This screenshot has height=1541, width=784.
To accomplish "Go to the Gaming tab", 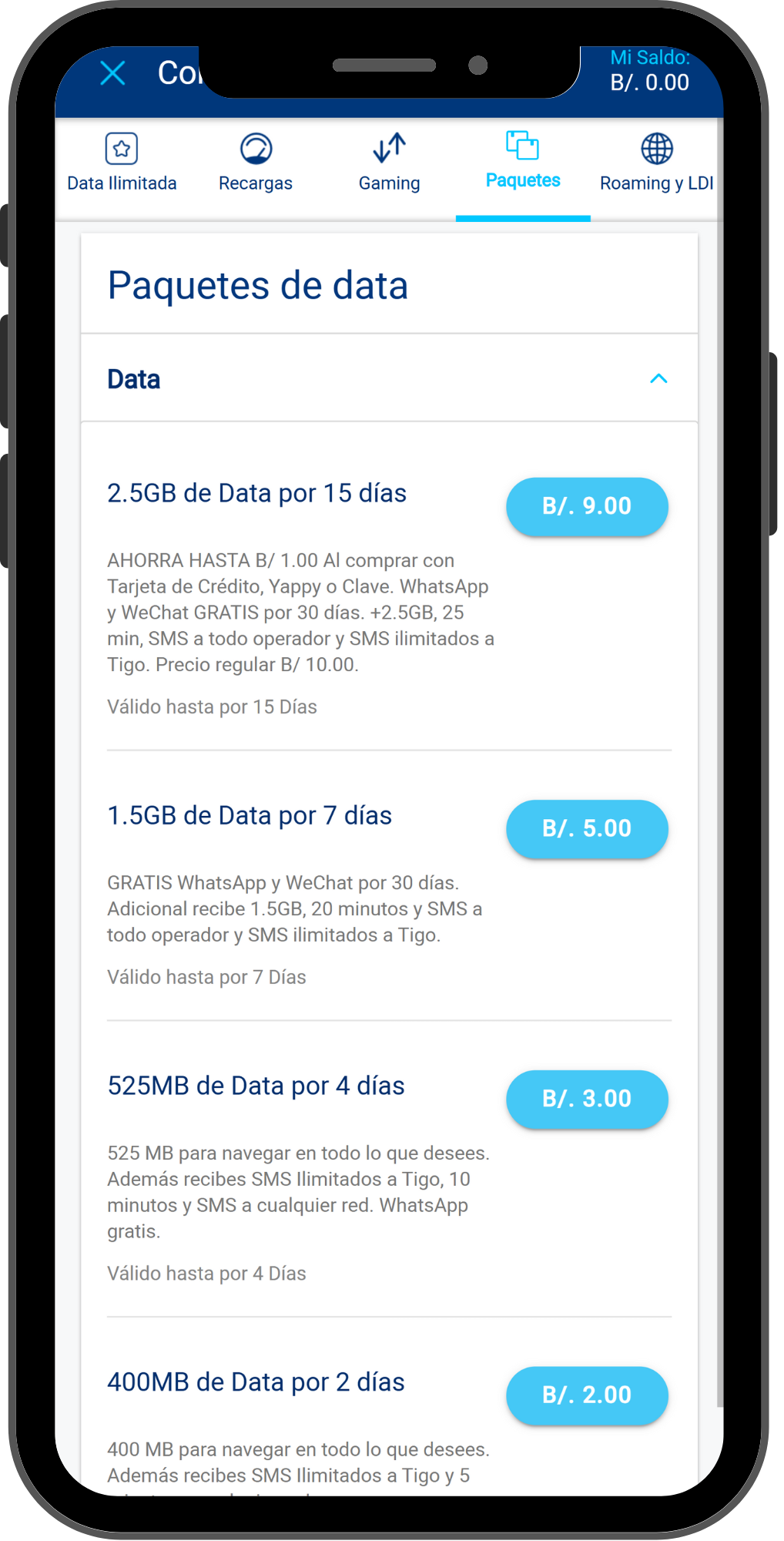I will coord(389,163).
